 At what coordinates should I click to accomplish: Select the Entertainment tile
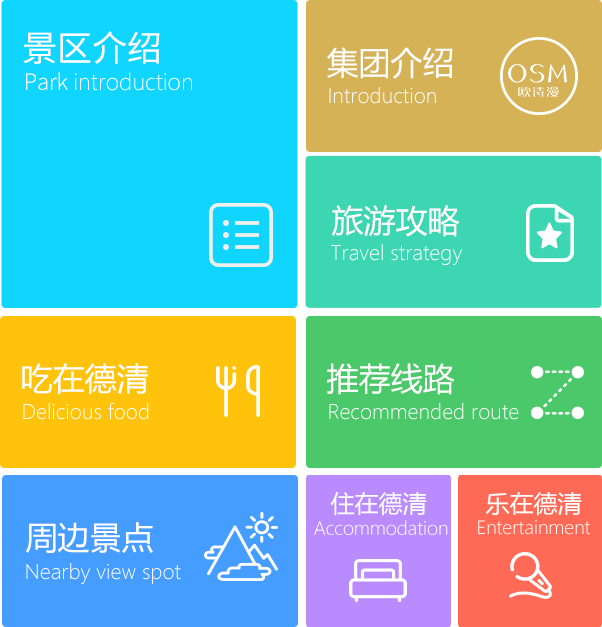[x=528, y=549]
